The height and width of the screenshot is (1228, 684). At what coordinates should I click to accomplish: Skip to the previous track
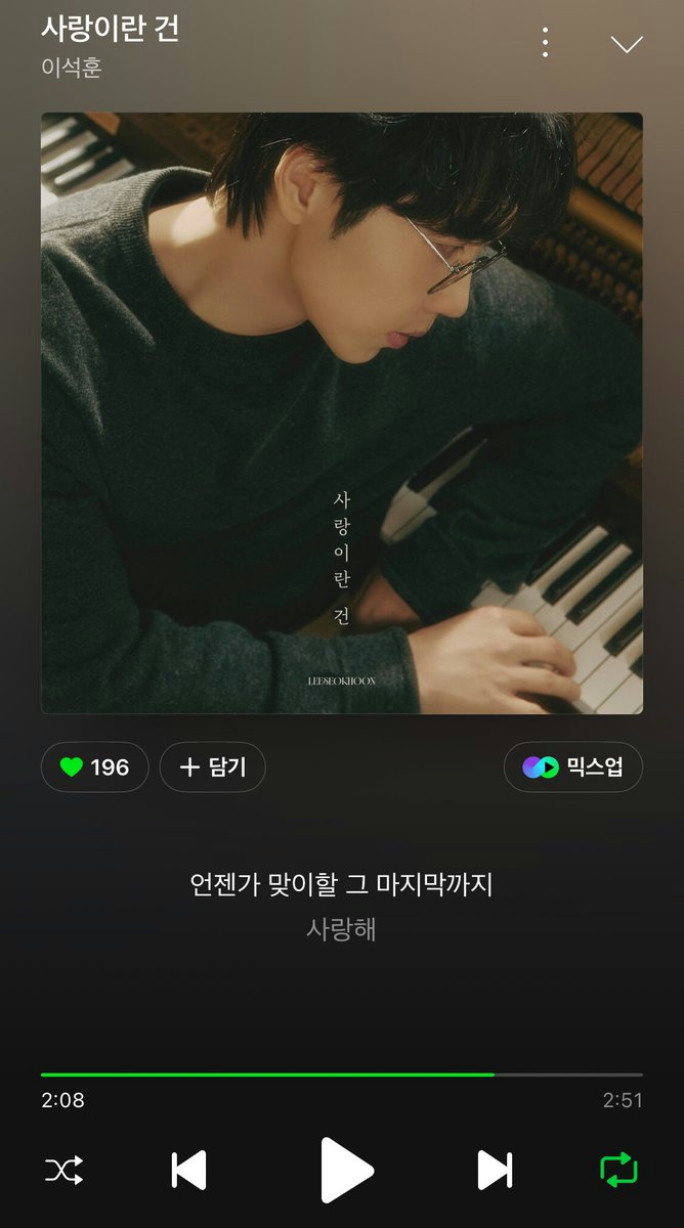click(189, 1170)
